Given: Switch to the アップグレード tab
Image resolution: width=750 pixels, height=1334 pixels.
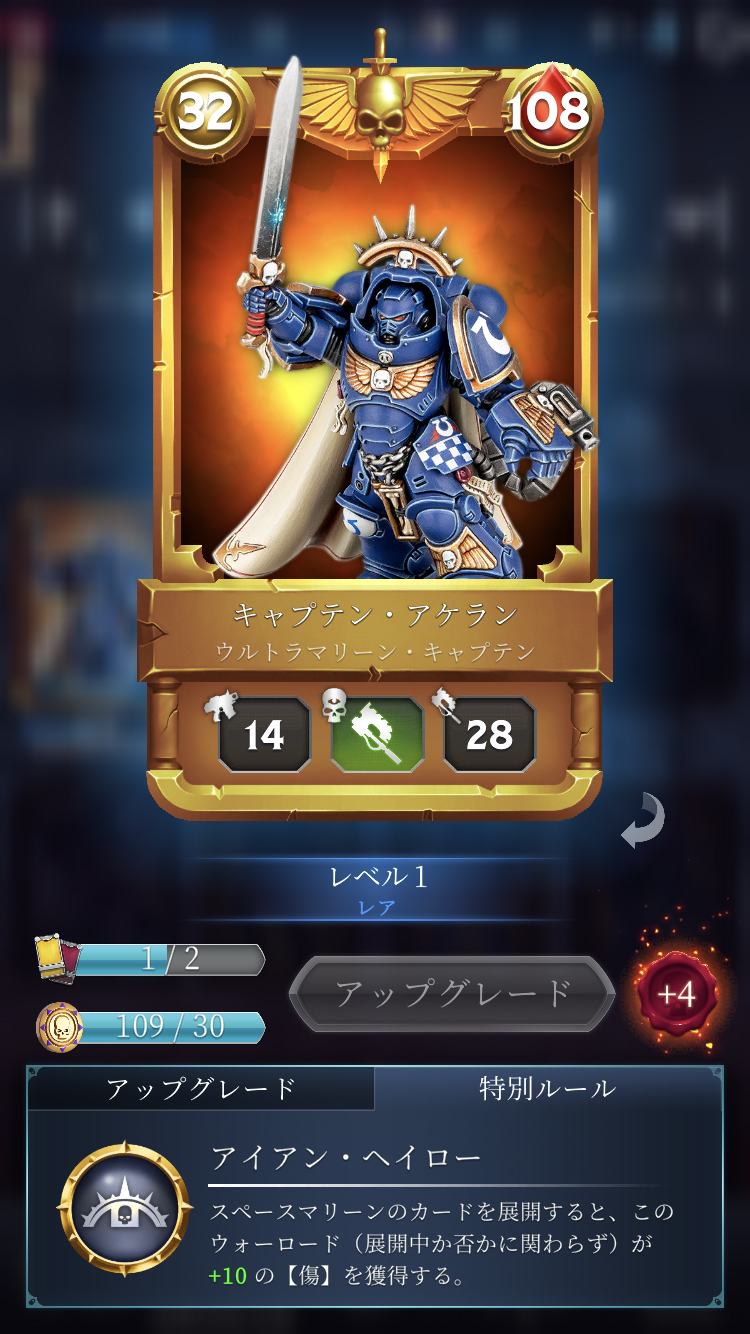Looking at the screenshot, I should coord(201,1088).
